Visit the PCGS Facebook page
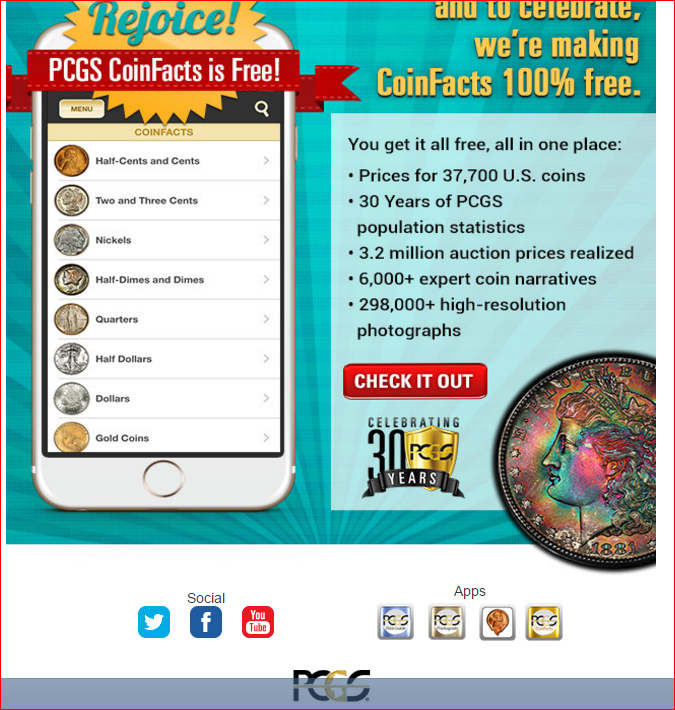 pyautogui.click(x=206, y=622)
